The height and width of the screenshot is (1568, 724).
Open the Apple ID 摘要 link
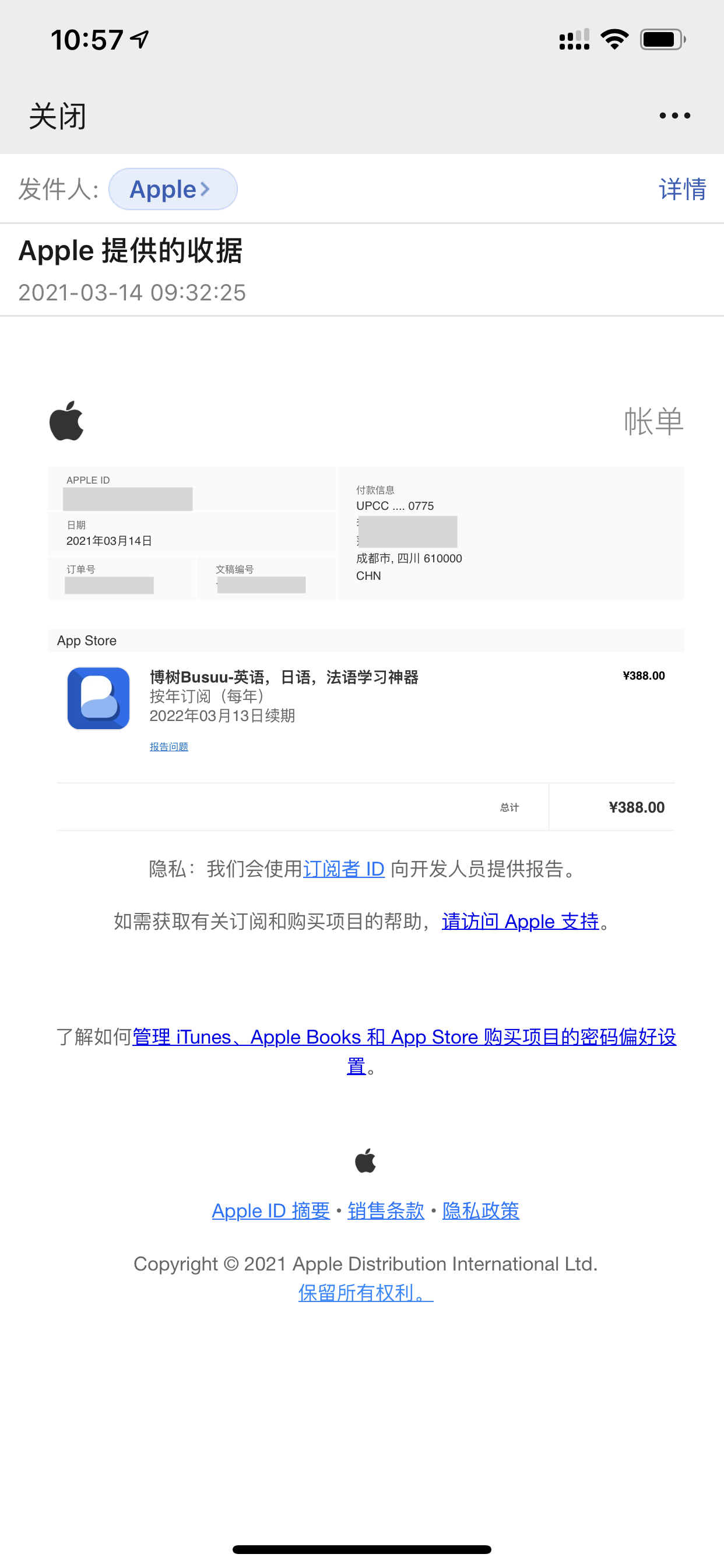[270, 1210]
